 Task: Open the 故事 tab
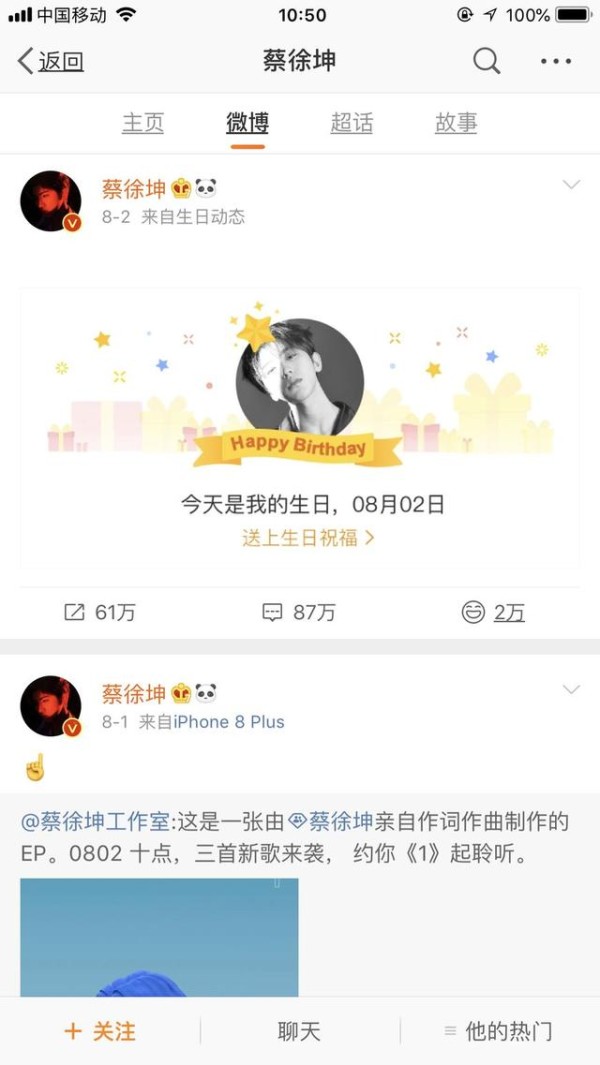456,123
